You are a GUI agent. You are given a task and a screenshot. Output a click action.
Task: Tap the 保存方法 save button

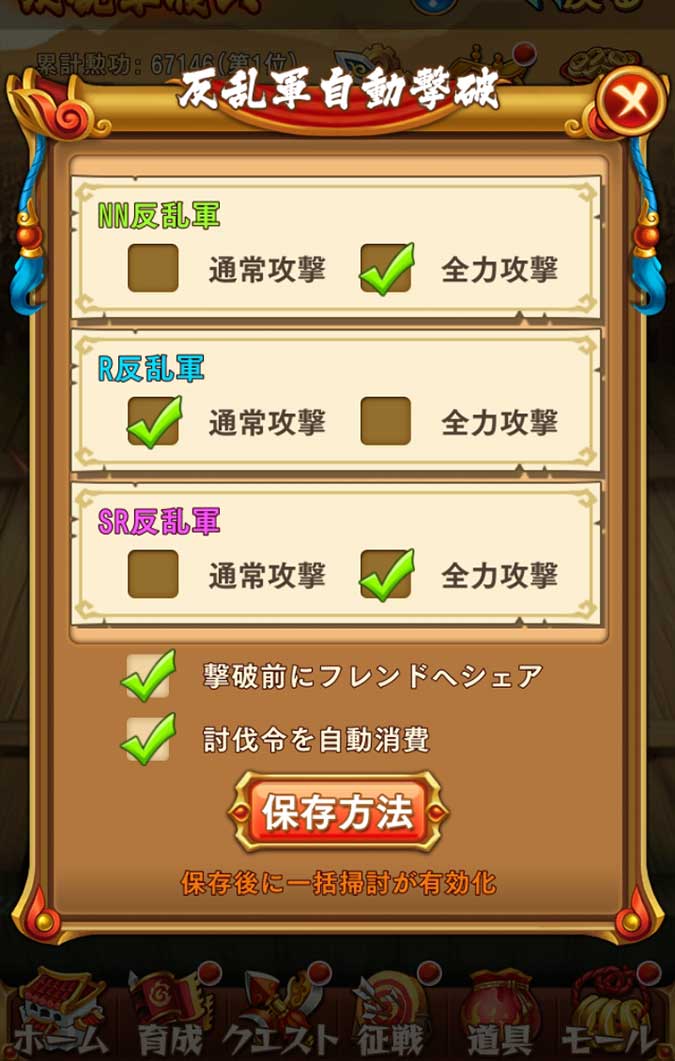[338, 812]
